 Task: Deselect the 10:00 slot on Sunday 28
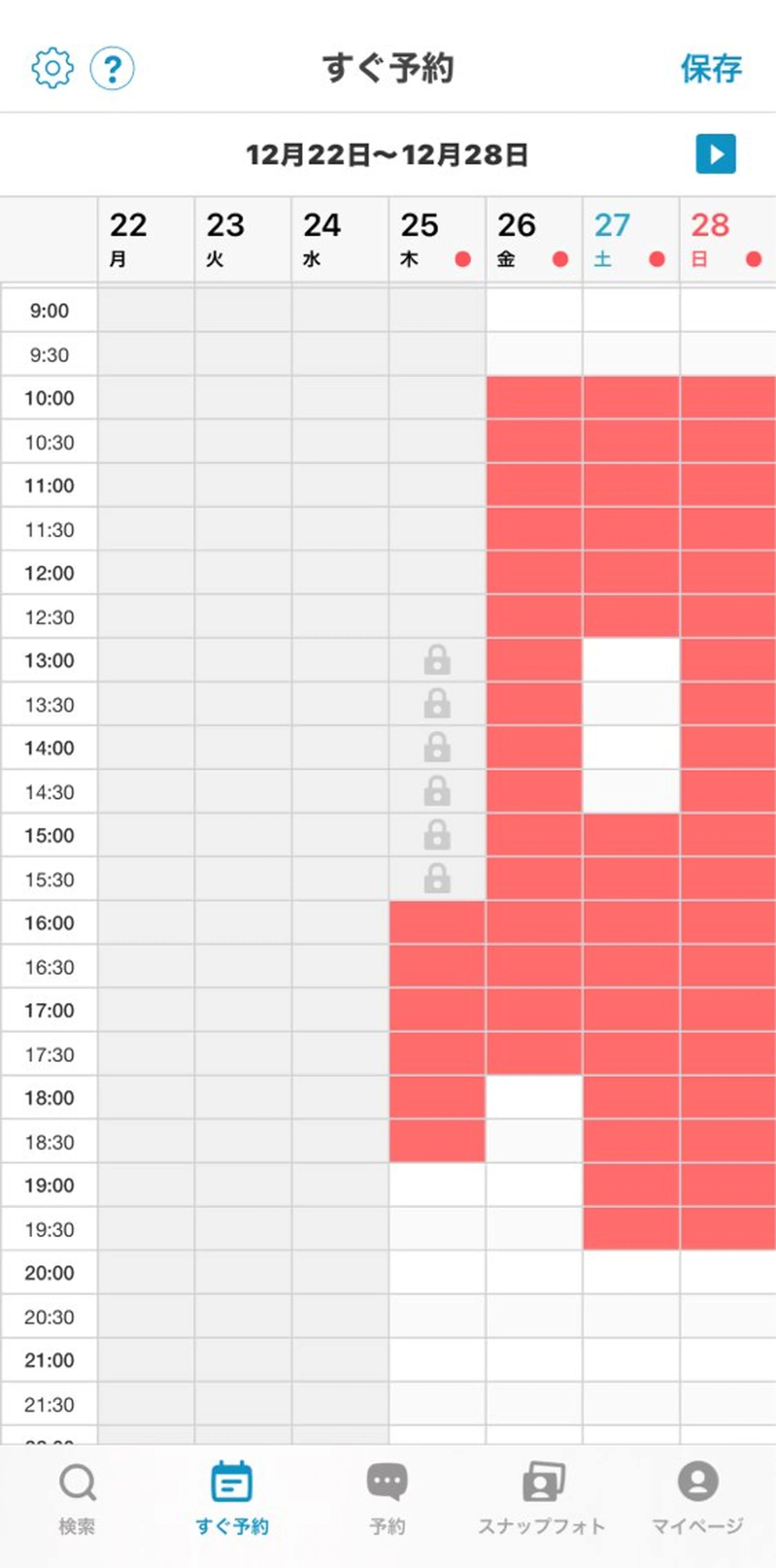pyautogui.click(x=728, y=398)
